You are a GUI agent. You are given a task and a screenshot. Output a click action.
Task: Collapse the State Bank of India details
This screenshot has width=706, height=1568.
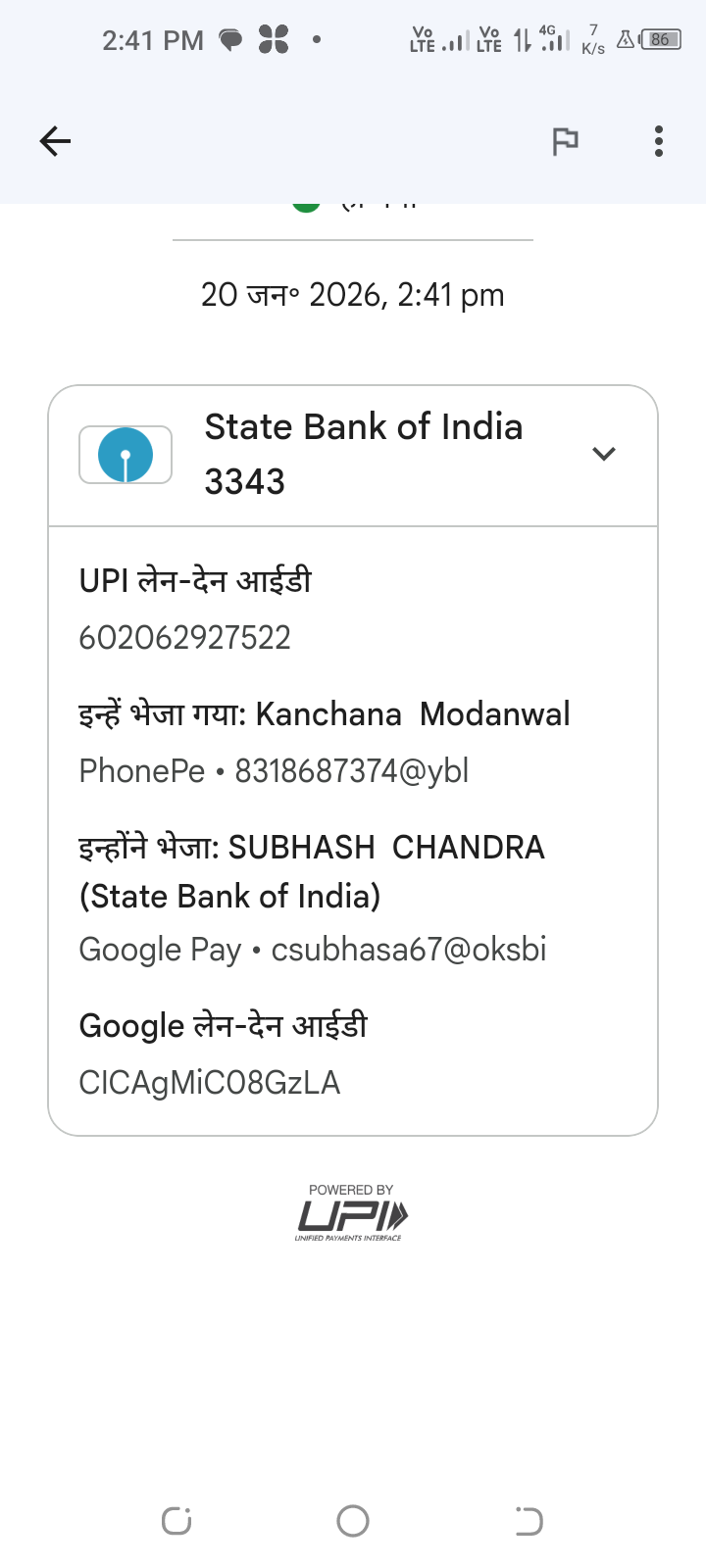click(604, 454)
